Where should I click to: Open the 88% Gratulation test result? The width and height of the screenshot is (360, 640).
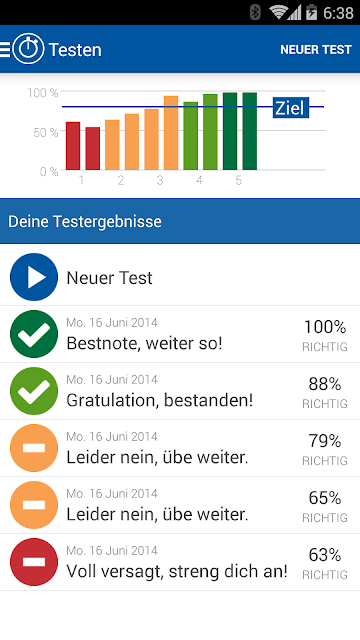click(180, 391)
